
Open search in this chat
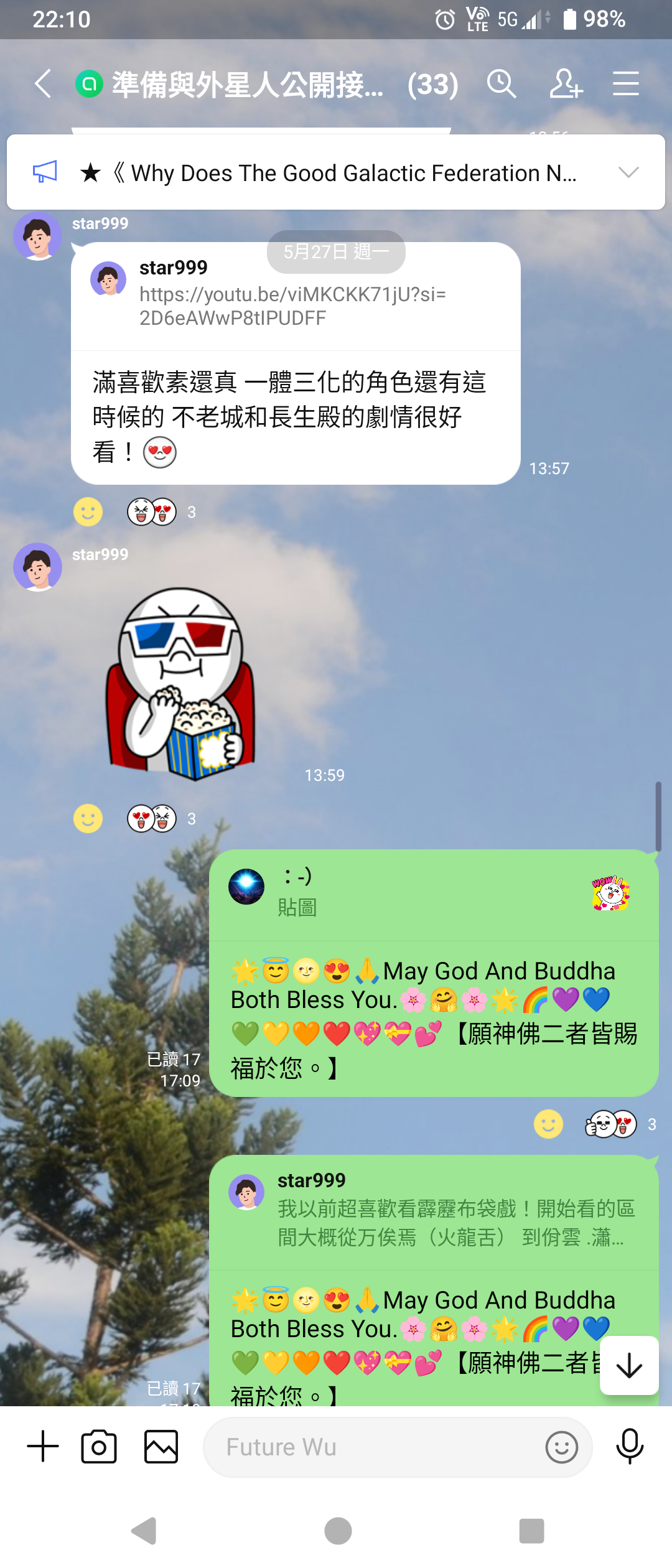pyautogui.click(x=502, y=84)
